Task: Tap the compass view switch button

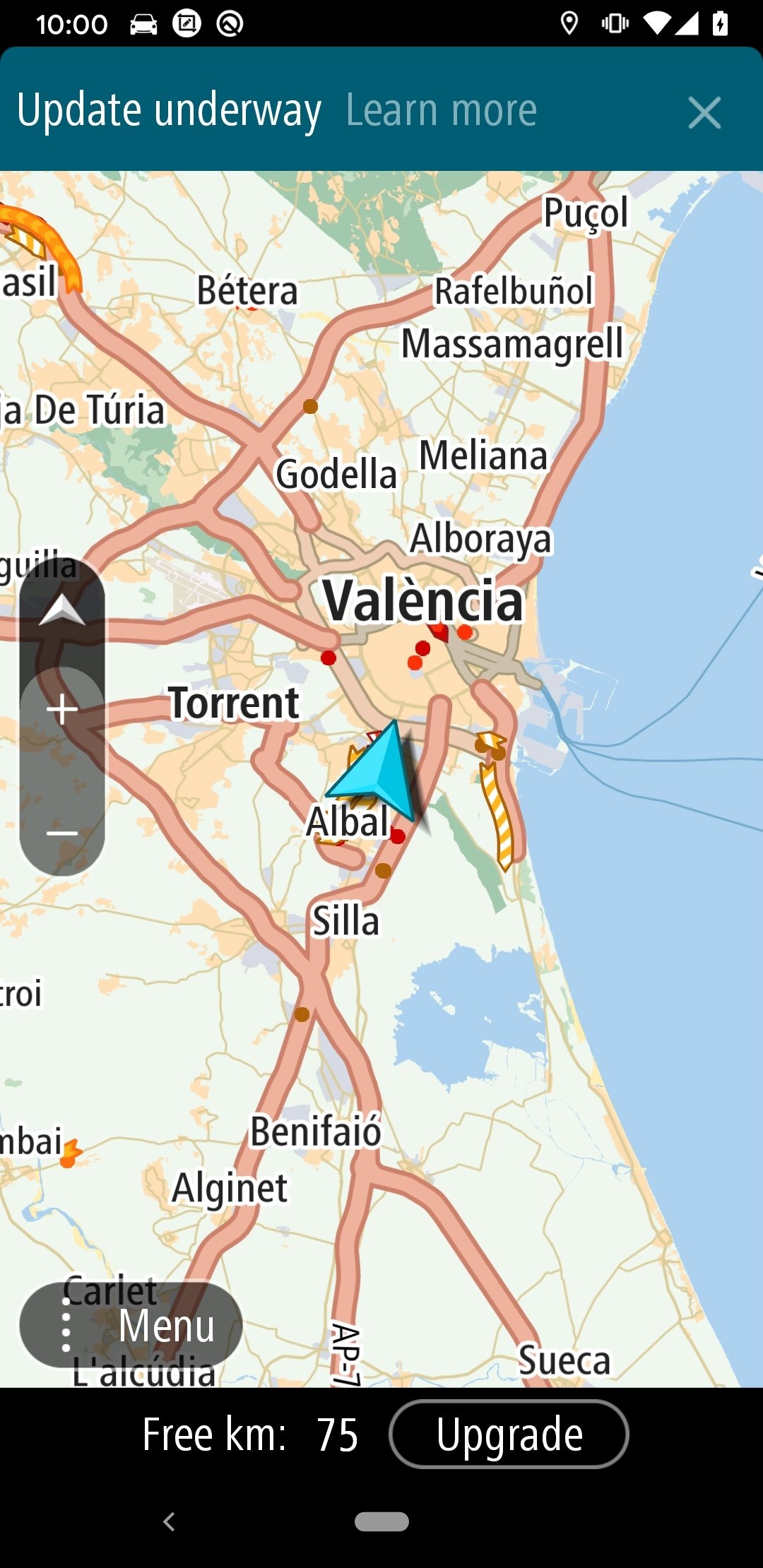Action: (x=62, y=610)
